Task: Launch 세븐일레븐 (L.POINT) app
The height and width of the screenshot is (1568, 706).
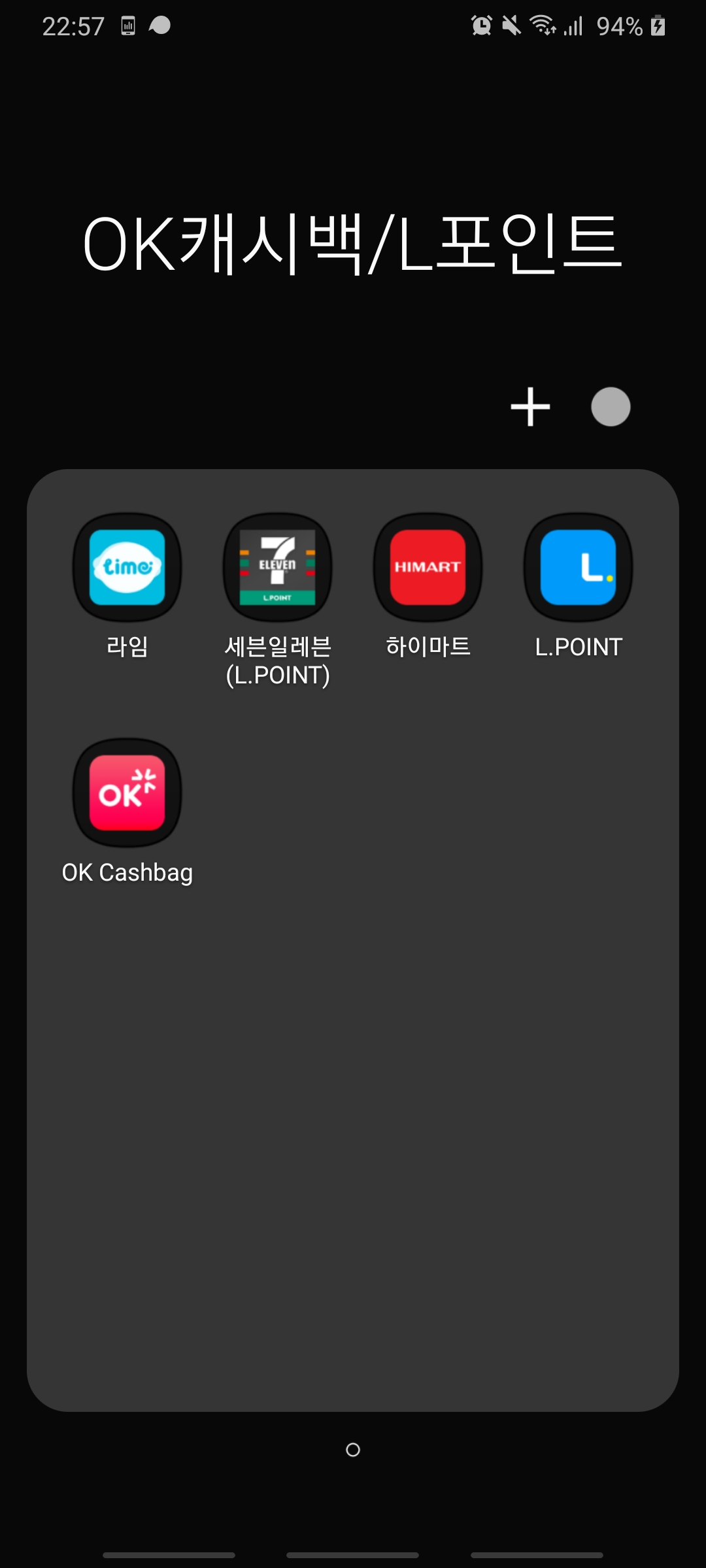Action: (277, 567)
